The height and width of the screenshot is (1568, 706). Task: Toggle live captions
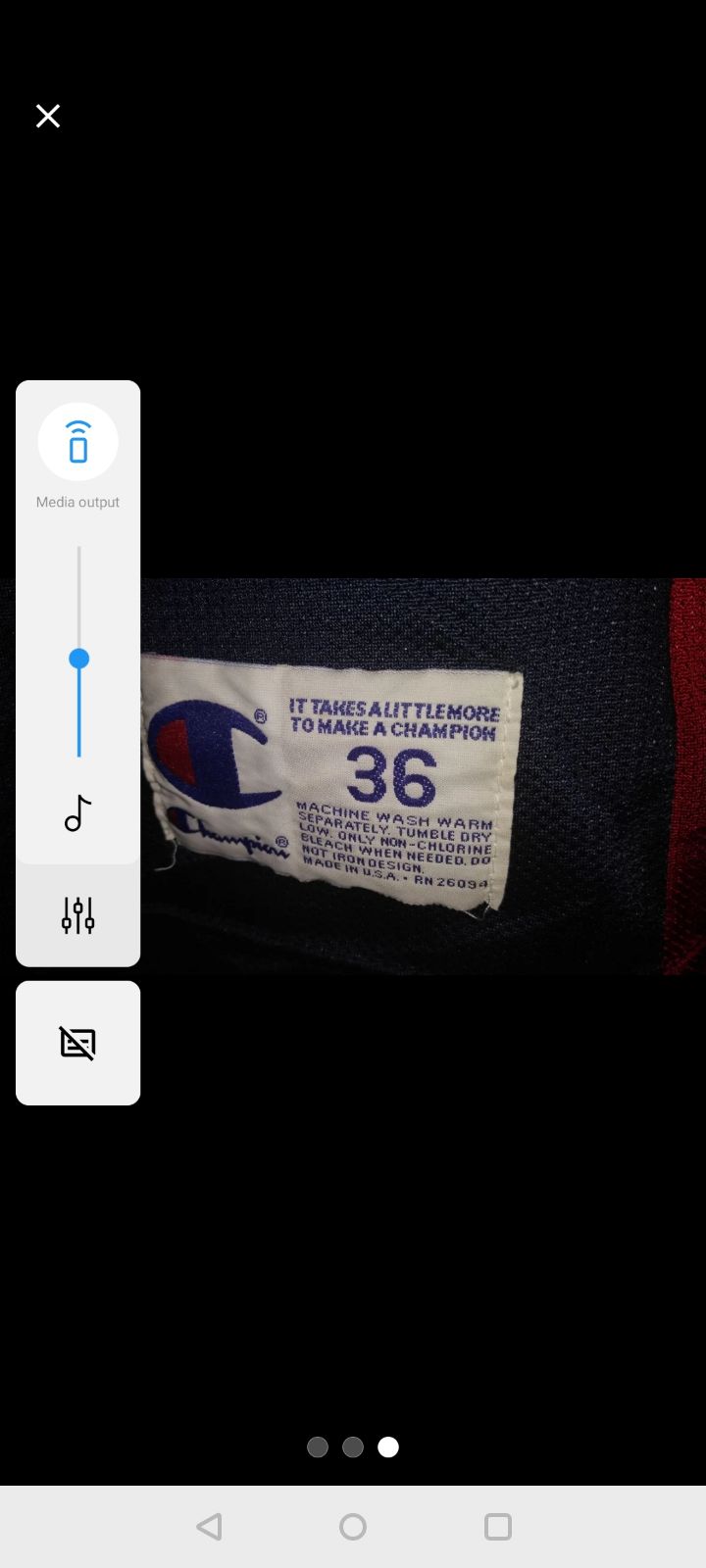77,1043
